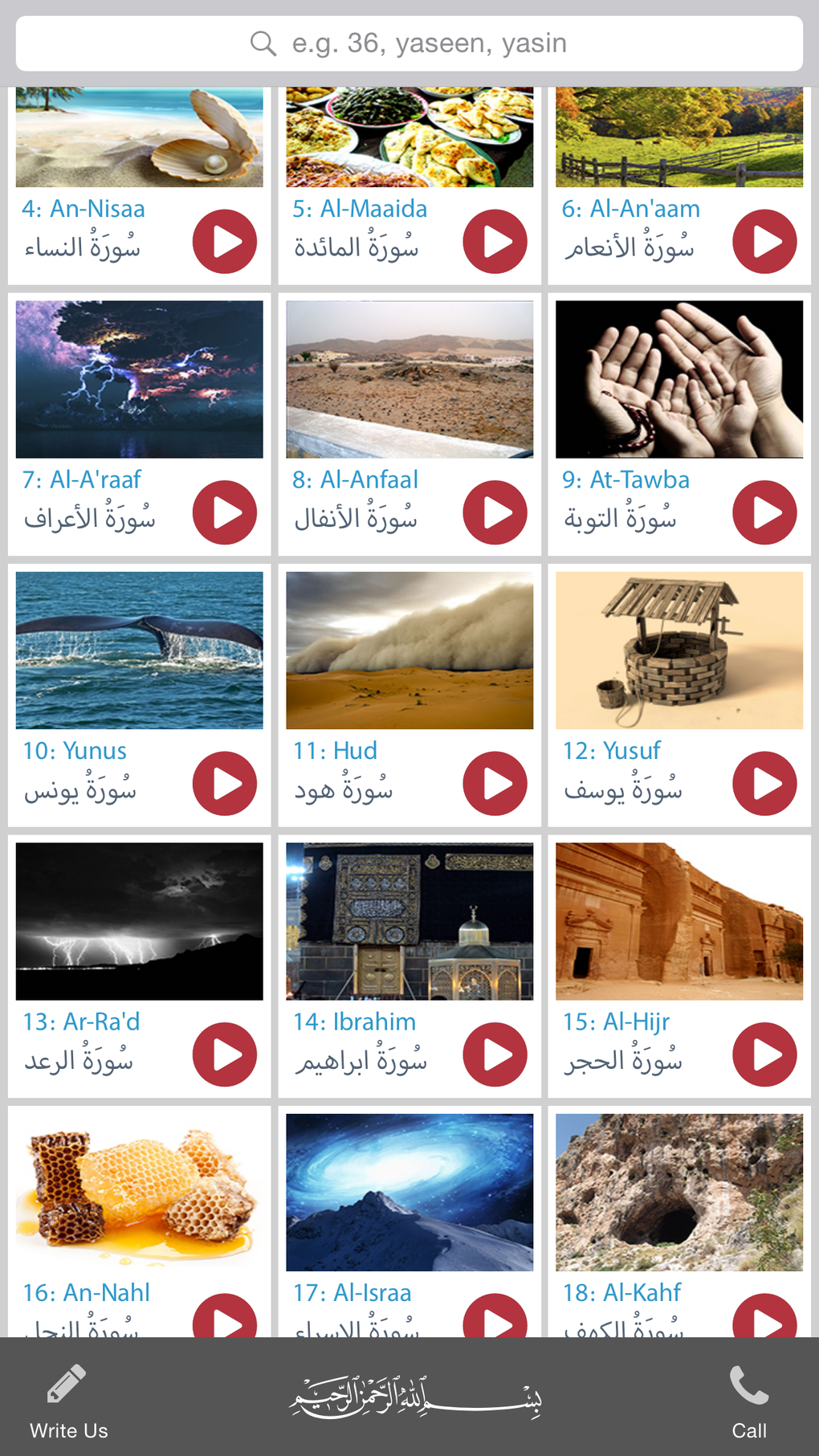Play Surah An-Nisaa recitation
This screenshot has height=1456, width=819.
[x=225, y=241]
